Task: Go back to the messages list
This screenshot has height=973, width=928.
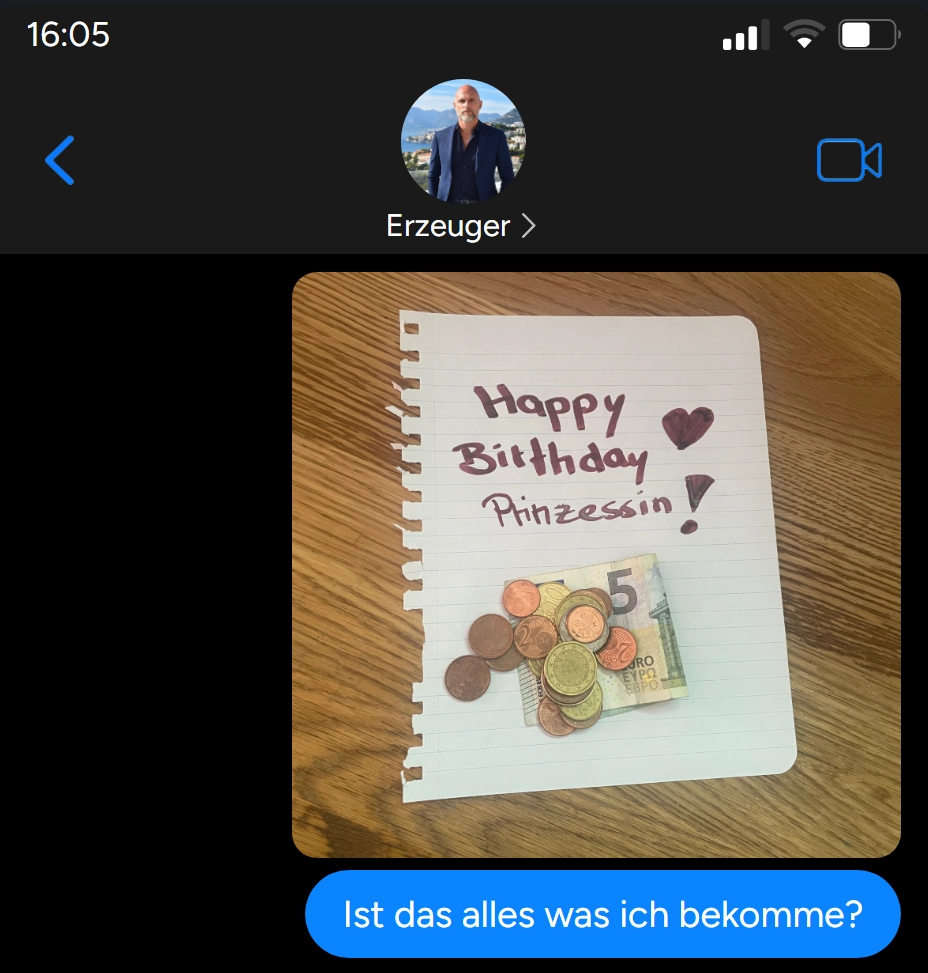Action: tap(60, 160)
